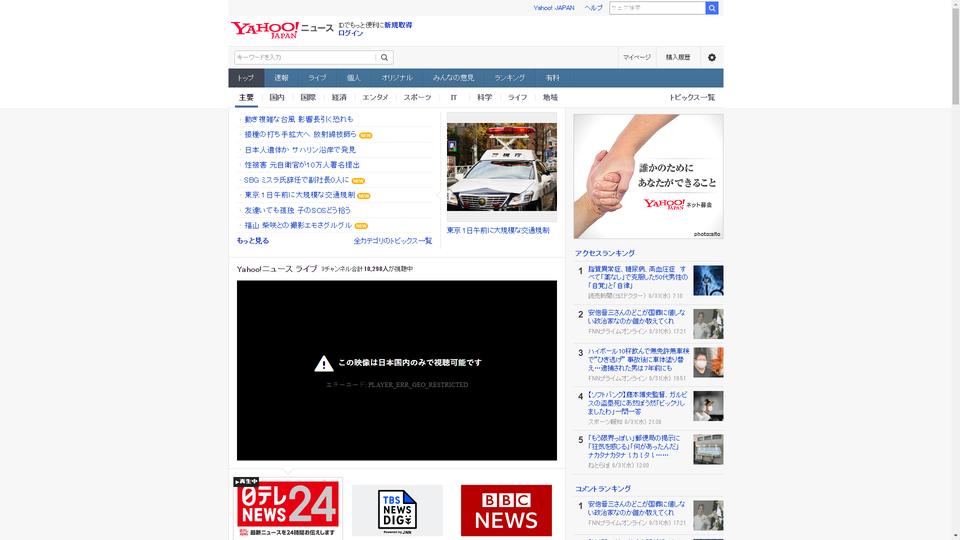Select the スポーツ category
The image size is (960, 540).
coord(418,98)
